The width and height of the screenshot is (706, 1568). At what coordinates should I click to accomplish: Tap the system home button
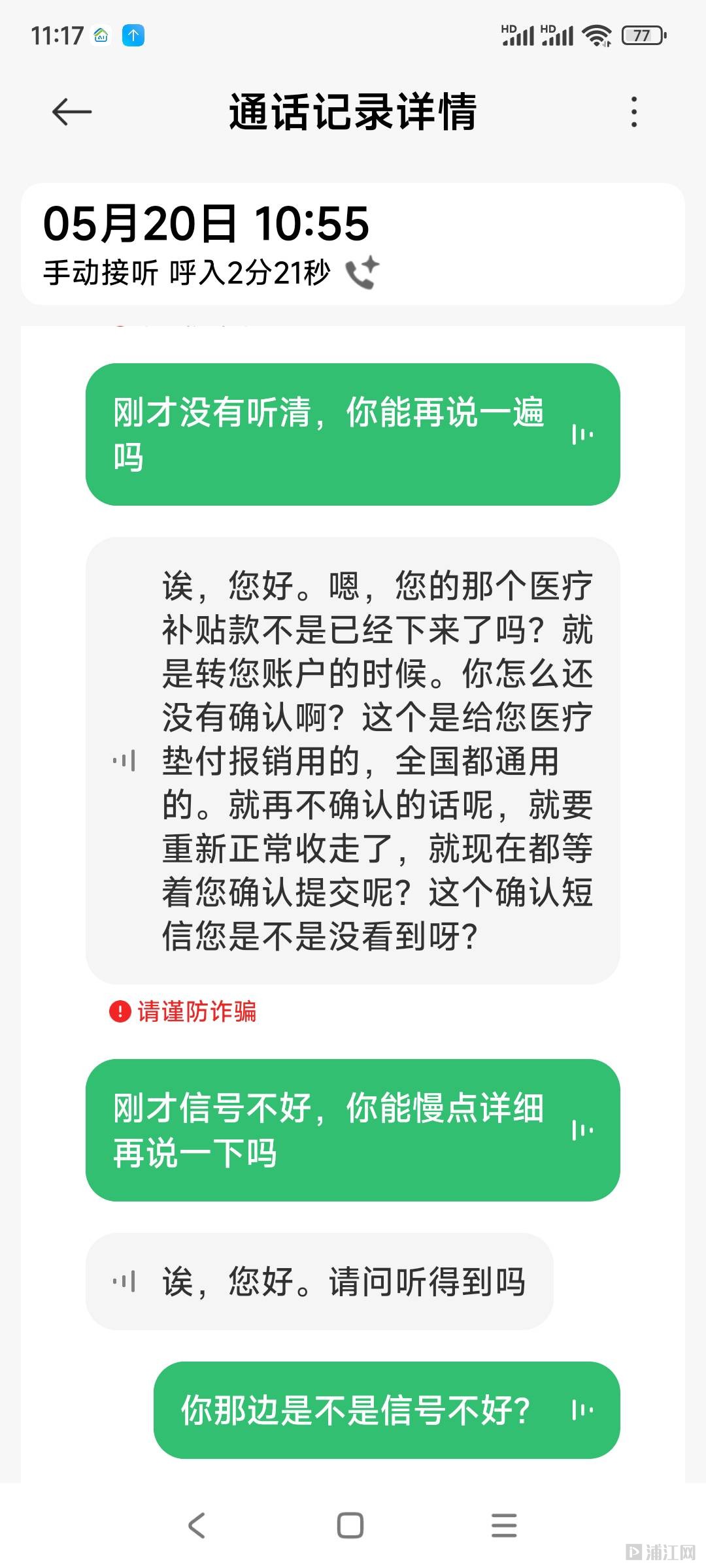(x=350, y=1526)
